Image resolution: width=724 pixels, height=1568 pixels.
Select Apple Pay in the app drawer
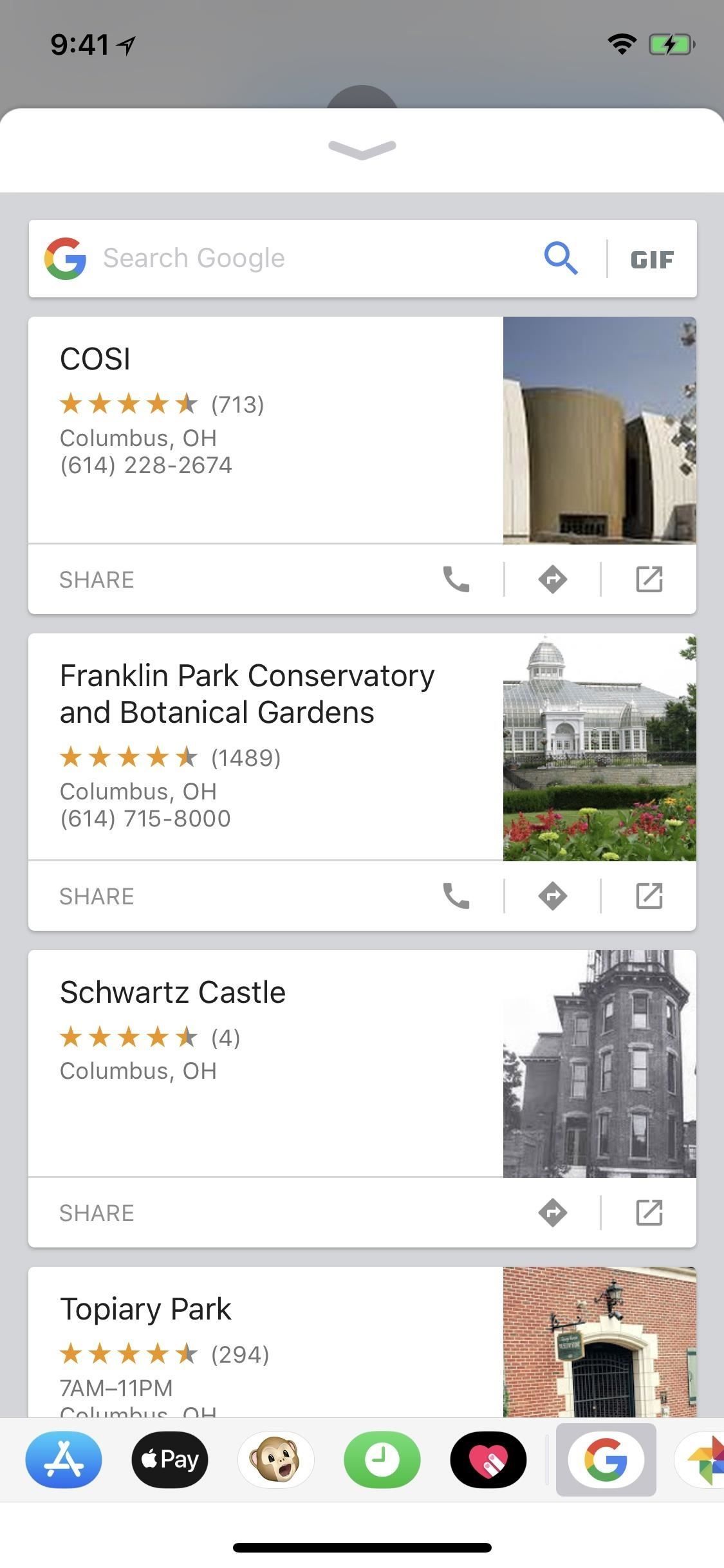(x=170, y=1460)
